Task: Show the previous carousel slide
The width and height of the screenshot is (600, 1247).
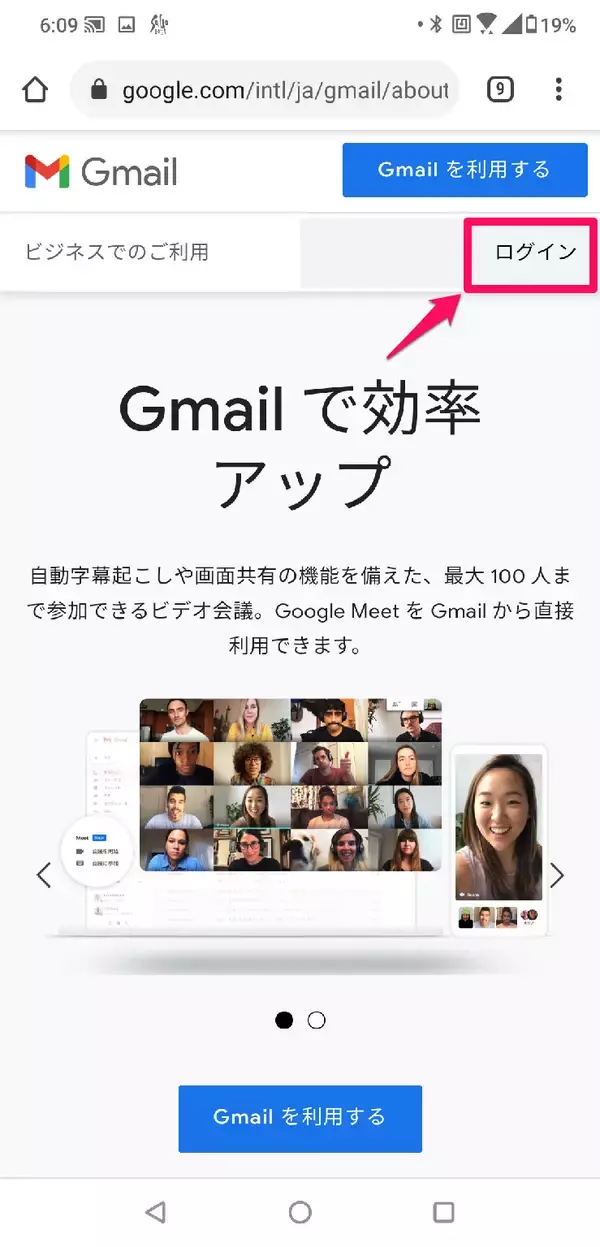Action: pos(43,876)
